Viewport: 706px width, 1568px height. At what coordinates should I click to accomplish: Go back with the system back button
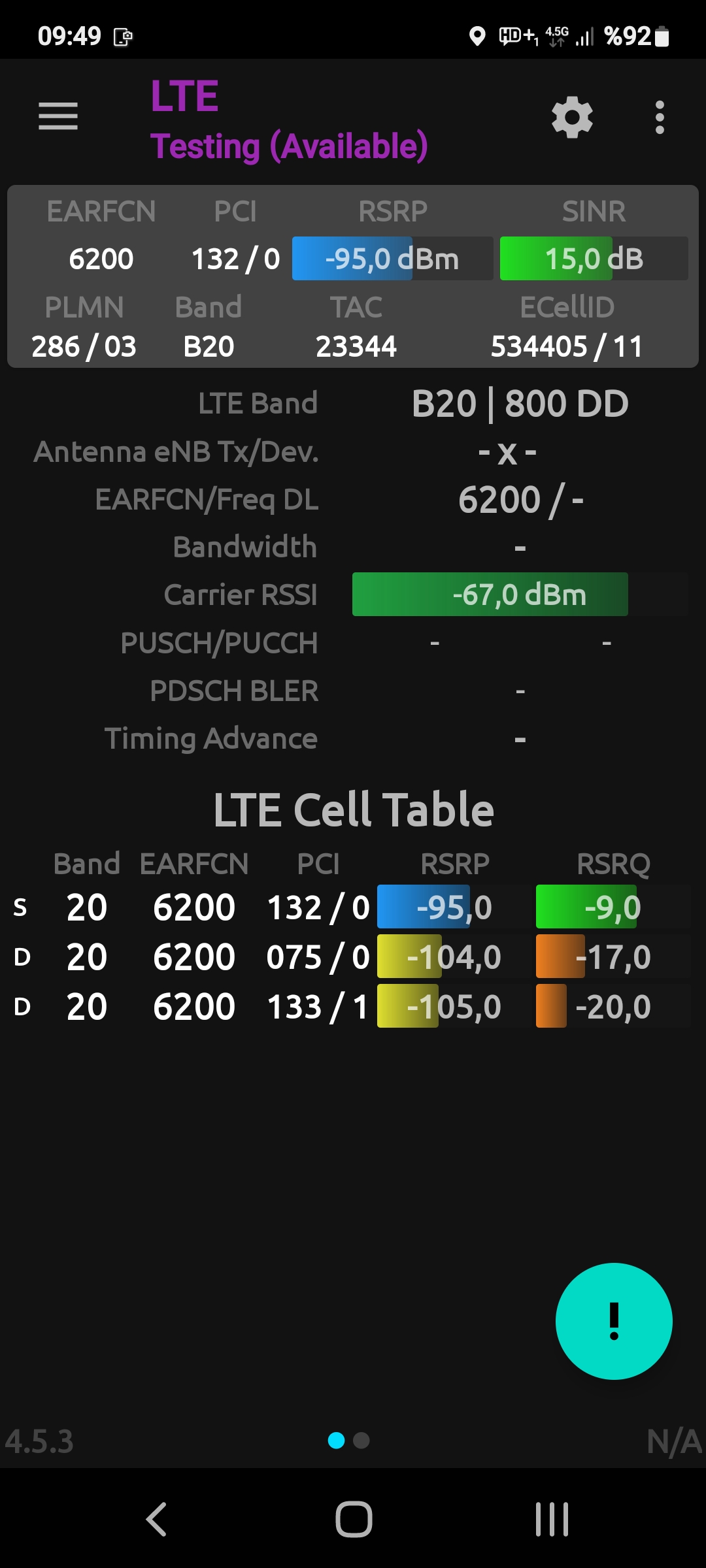pyautogui.click(x=156, y=1519)
